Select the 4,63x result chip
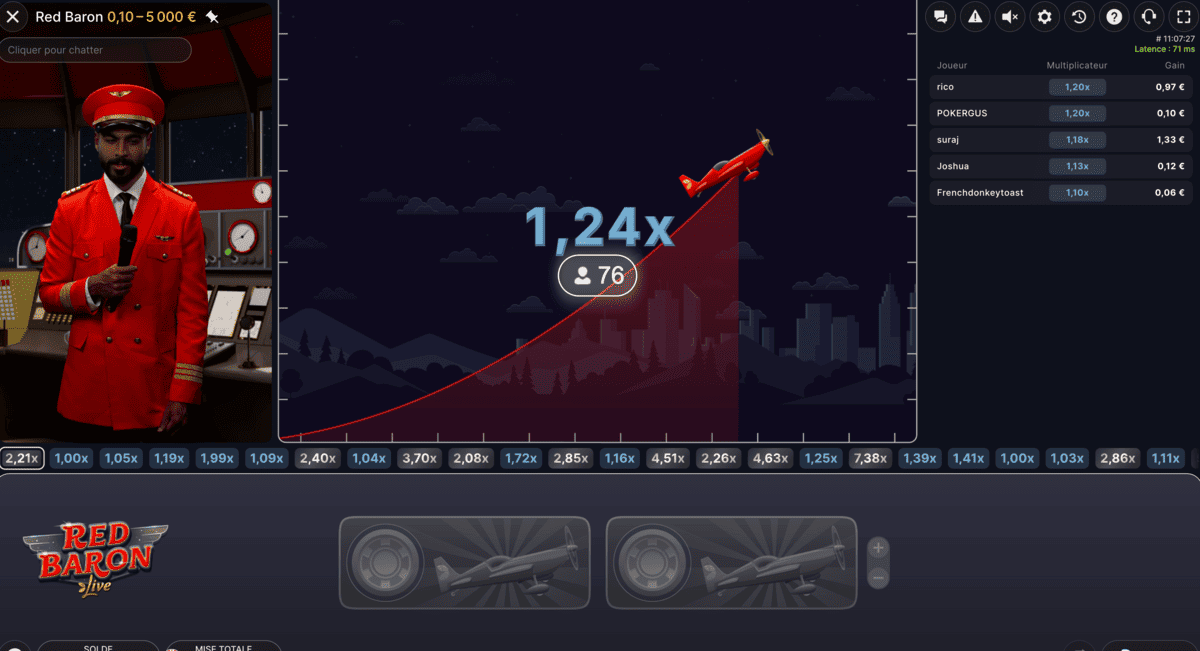Image resolution: width=1200 pixels, height=651 pixels. [x=770, y=458]
